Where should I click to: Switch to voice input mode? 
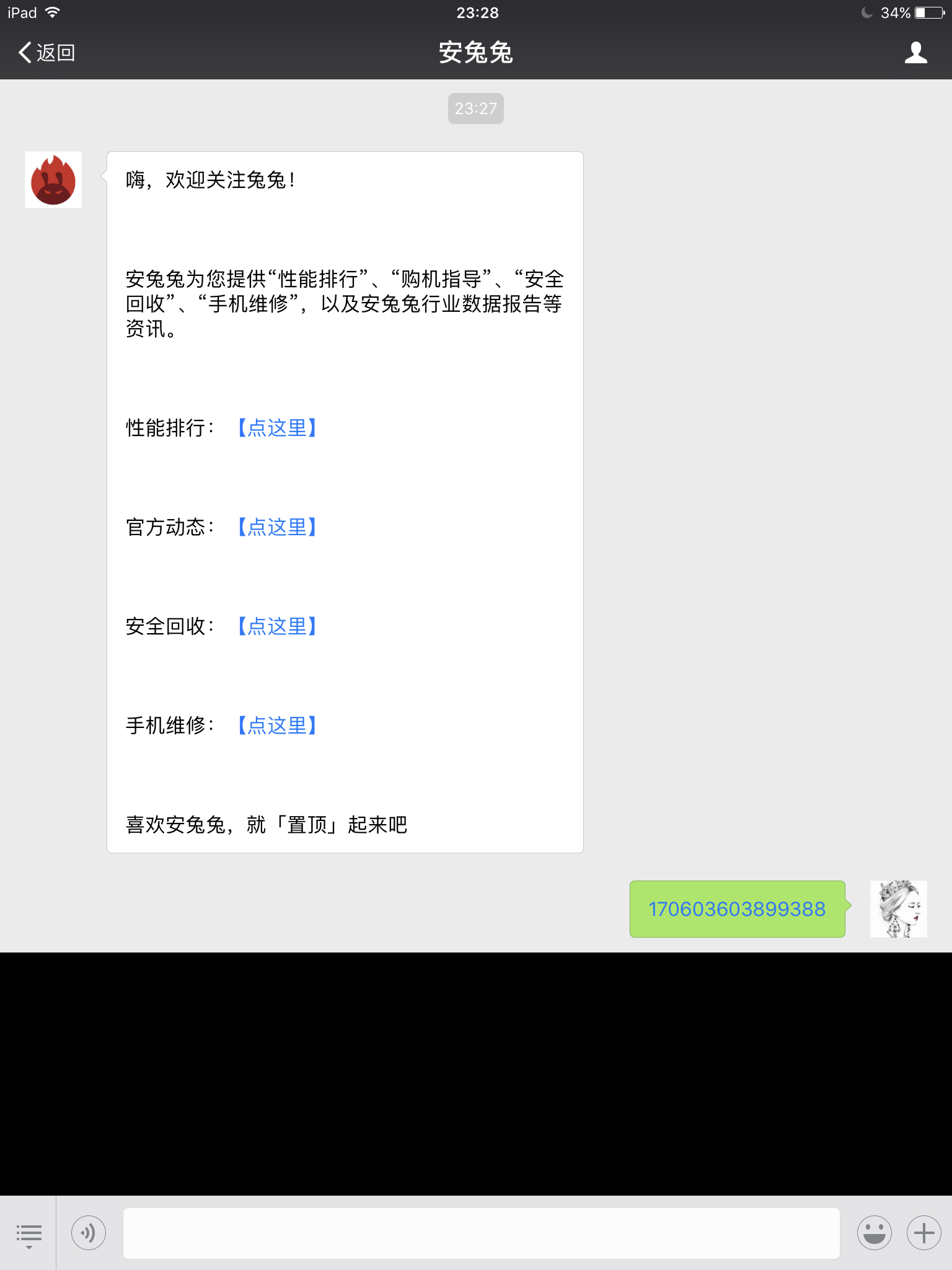point(89,1233)
